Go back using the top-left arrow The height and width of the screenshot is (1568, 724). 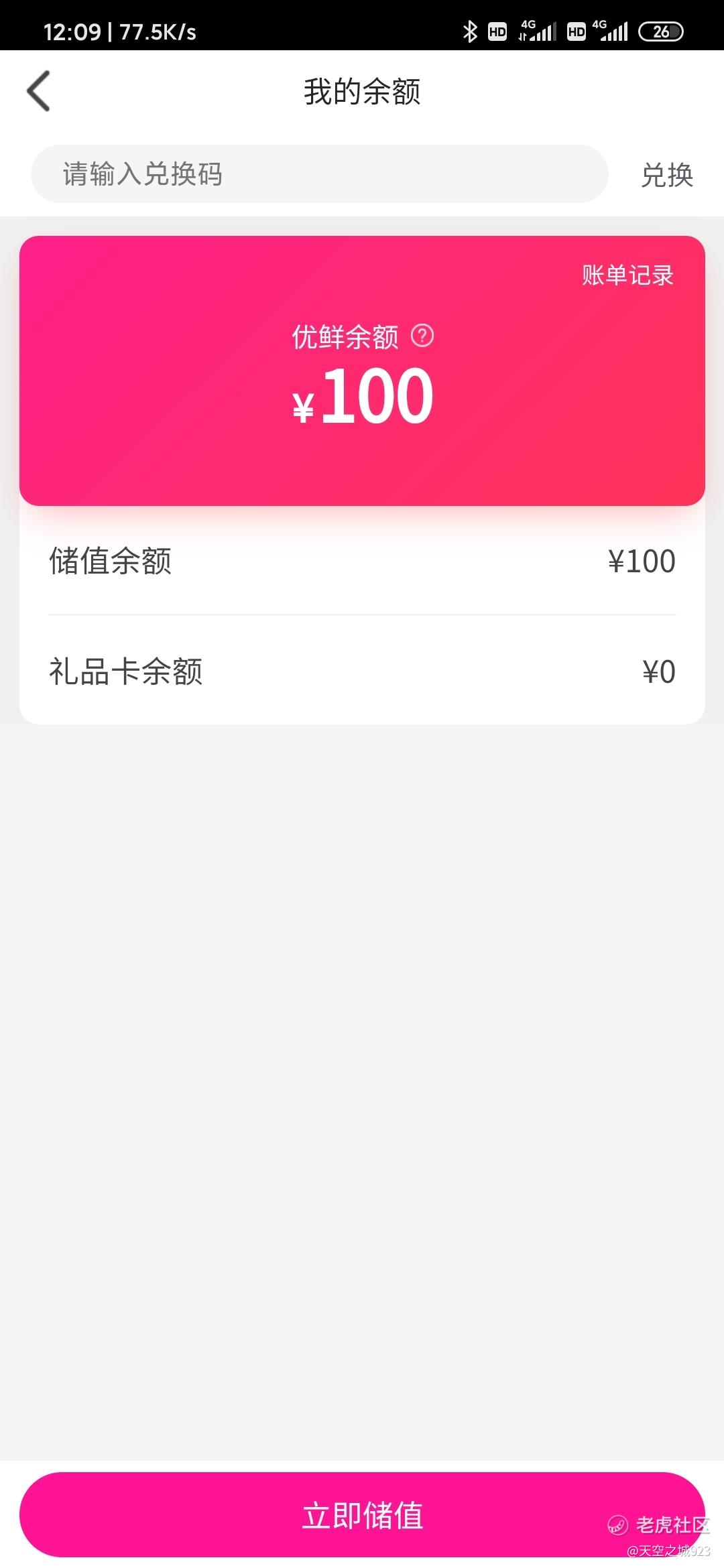(x=39, y=91)
